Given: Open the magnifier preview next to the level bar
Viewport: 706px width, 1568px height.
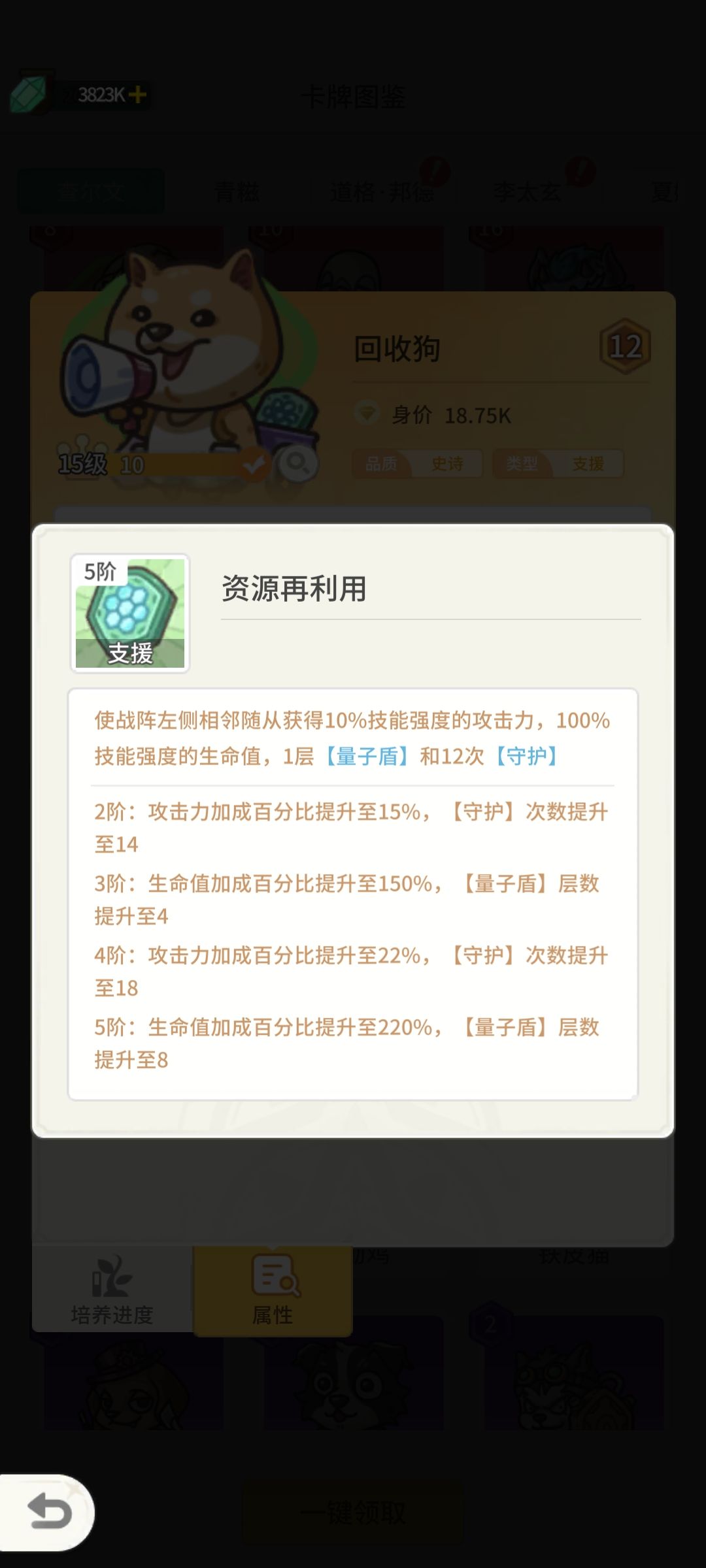Looking at the screenshot, I should pos(300,465).
